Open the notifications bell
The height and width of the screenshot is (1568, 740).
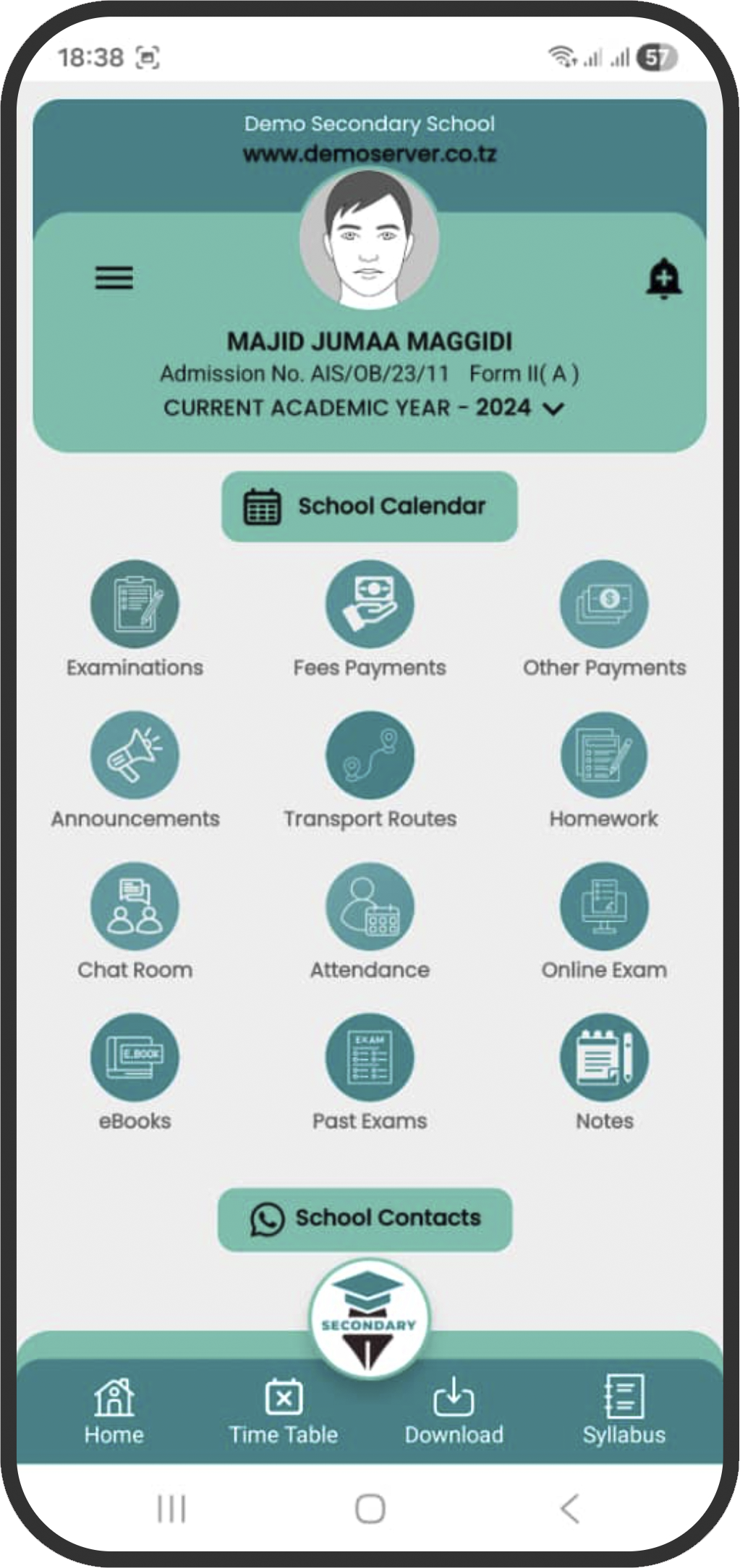663,278
